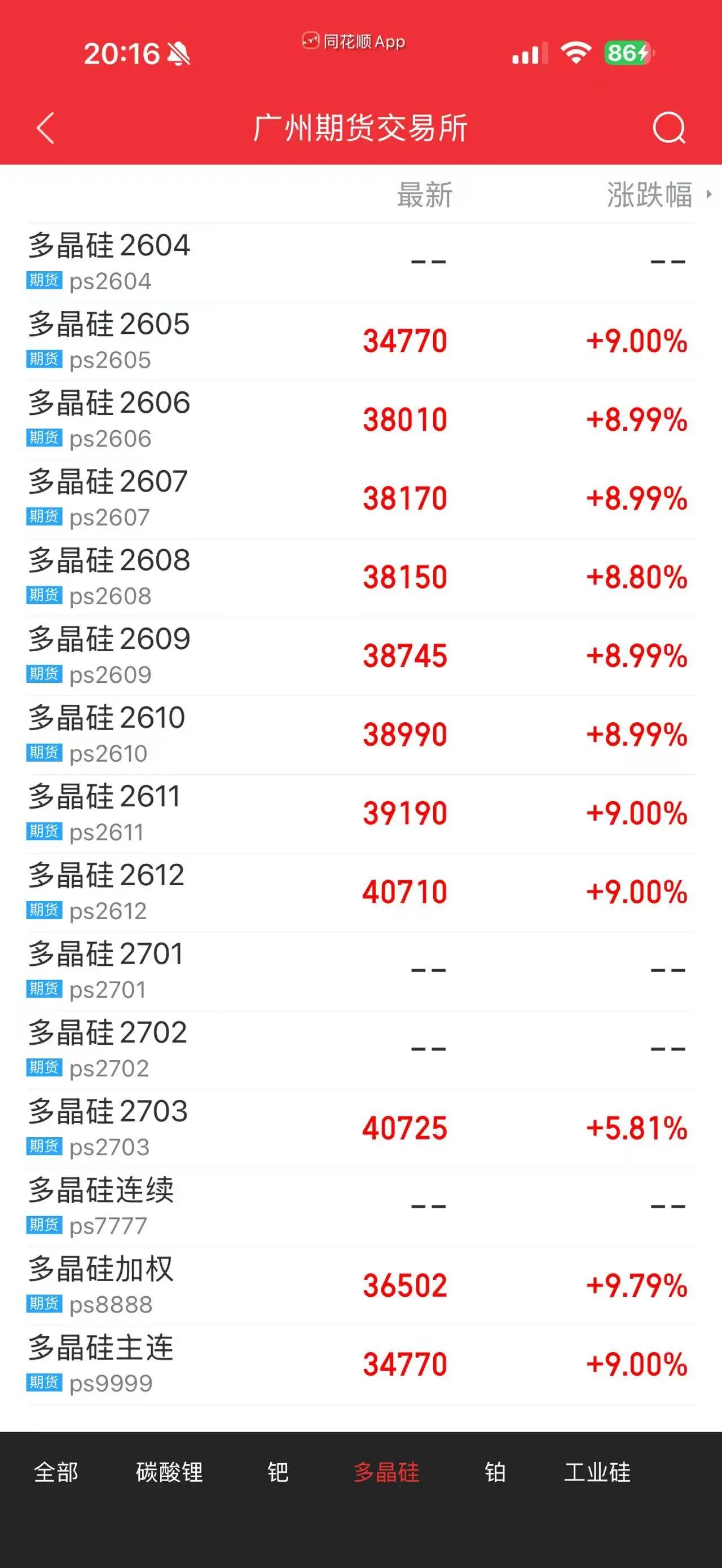Toggle sorting on the 最新 column
The image size is (722, 1568).
click(423, 195)
